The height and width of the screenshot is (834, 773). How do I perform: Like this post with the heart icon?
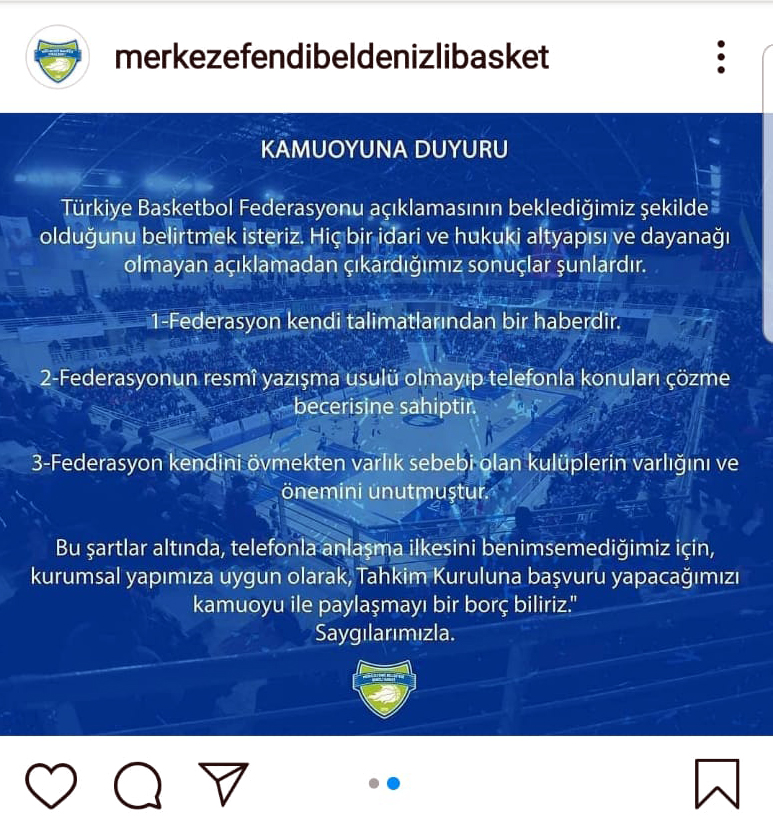[50, 785]
